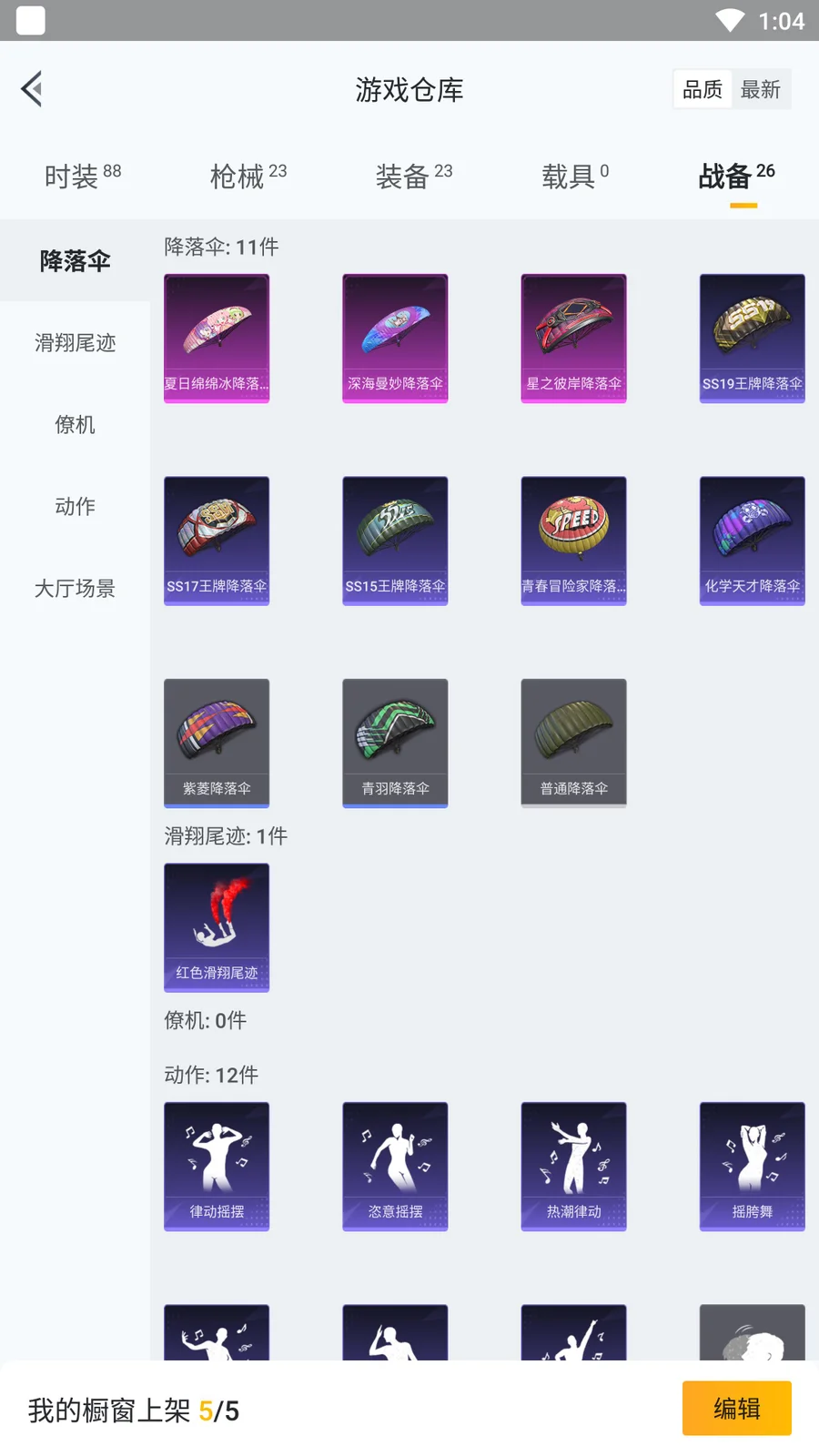The image size is (819, 1456).
Task: Open the 青春冒险家降落伞 item
Action: tap(573, 541)
